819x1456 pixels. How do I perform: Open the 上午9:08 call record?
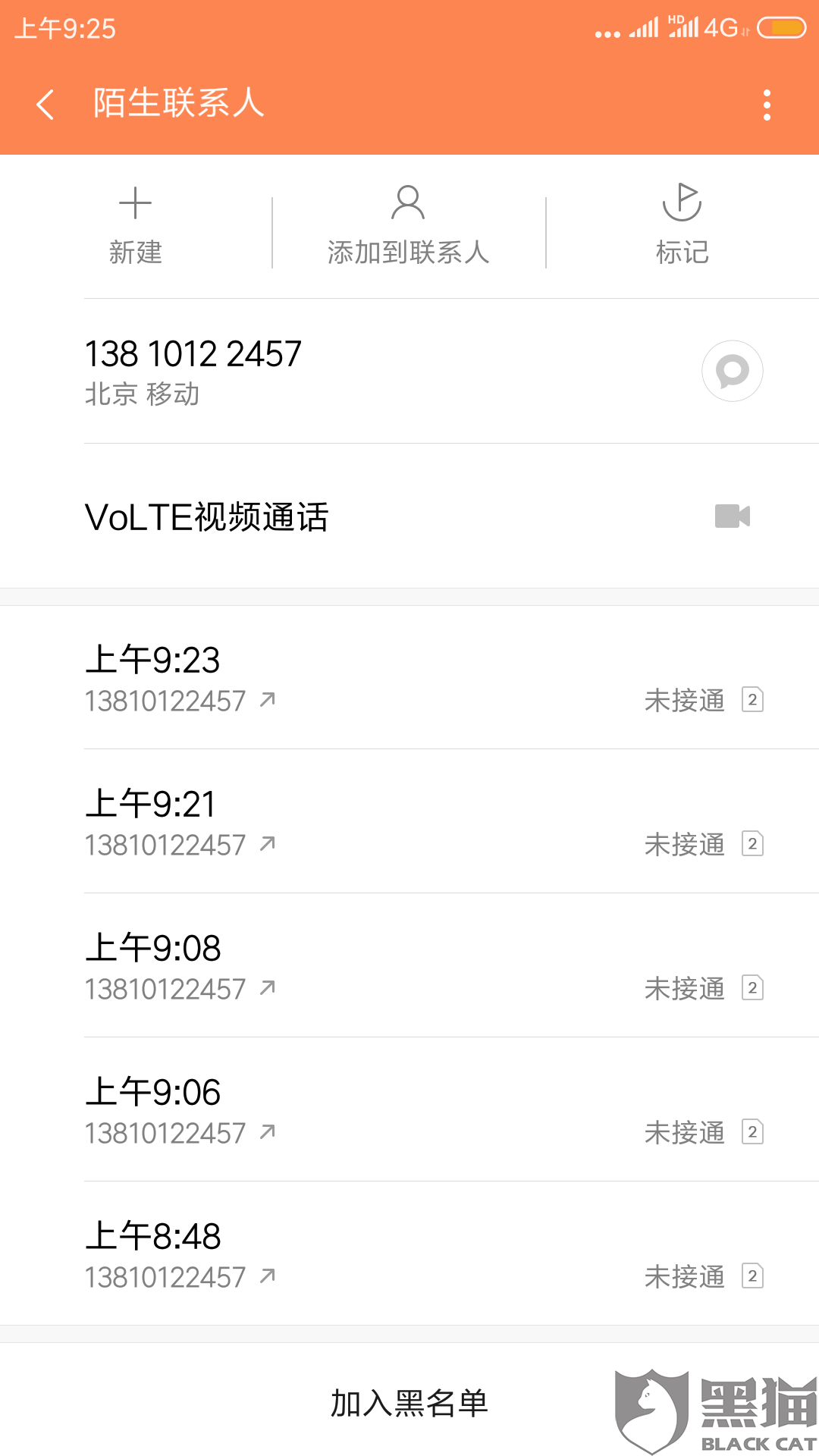(409, 965)
